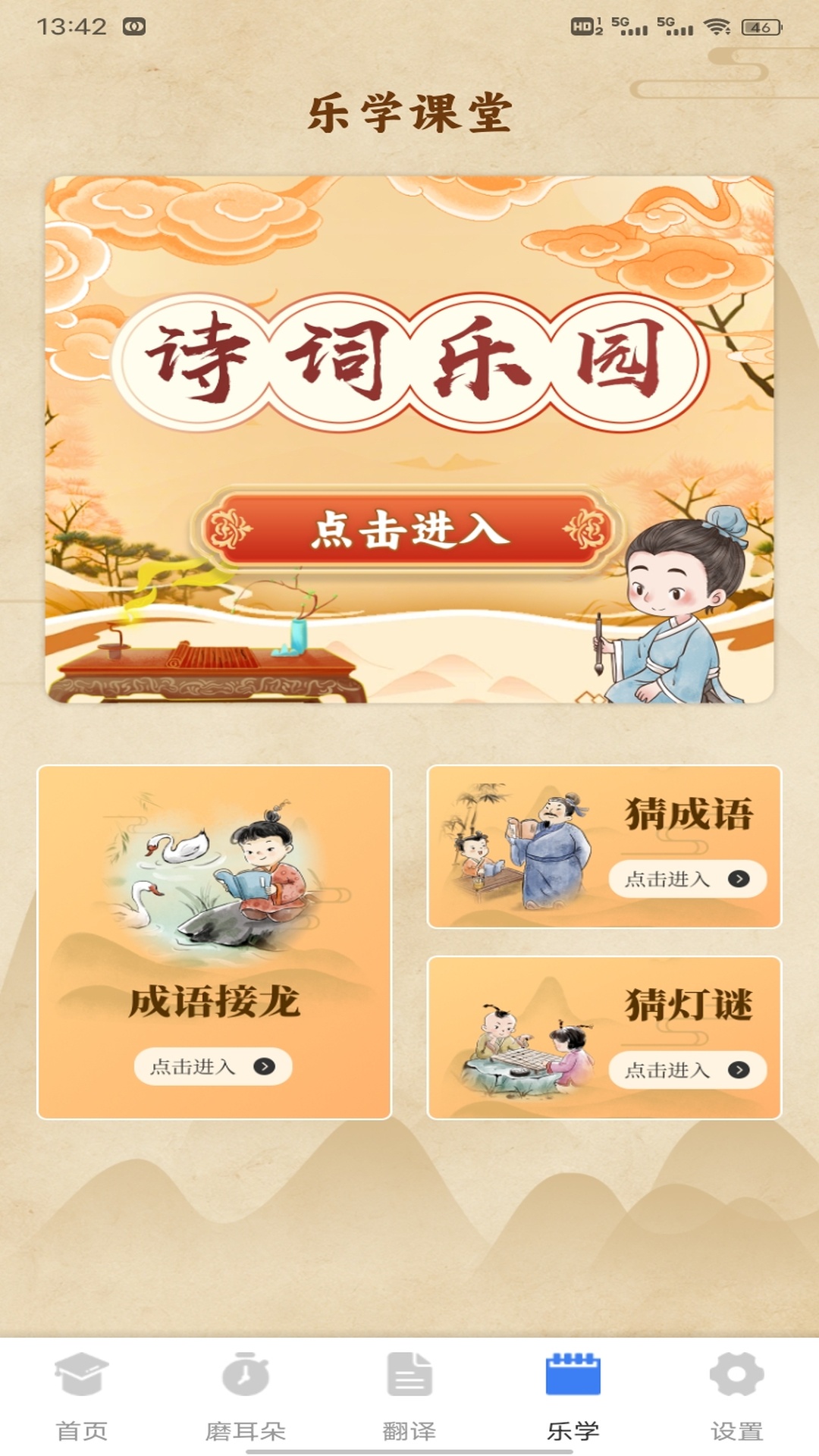Select the 首页 graduation cap icon

(x=80, y=1376)
